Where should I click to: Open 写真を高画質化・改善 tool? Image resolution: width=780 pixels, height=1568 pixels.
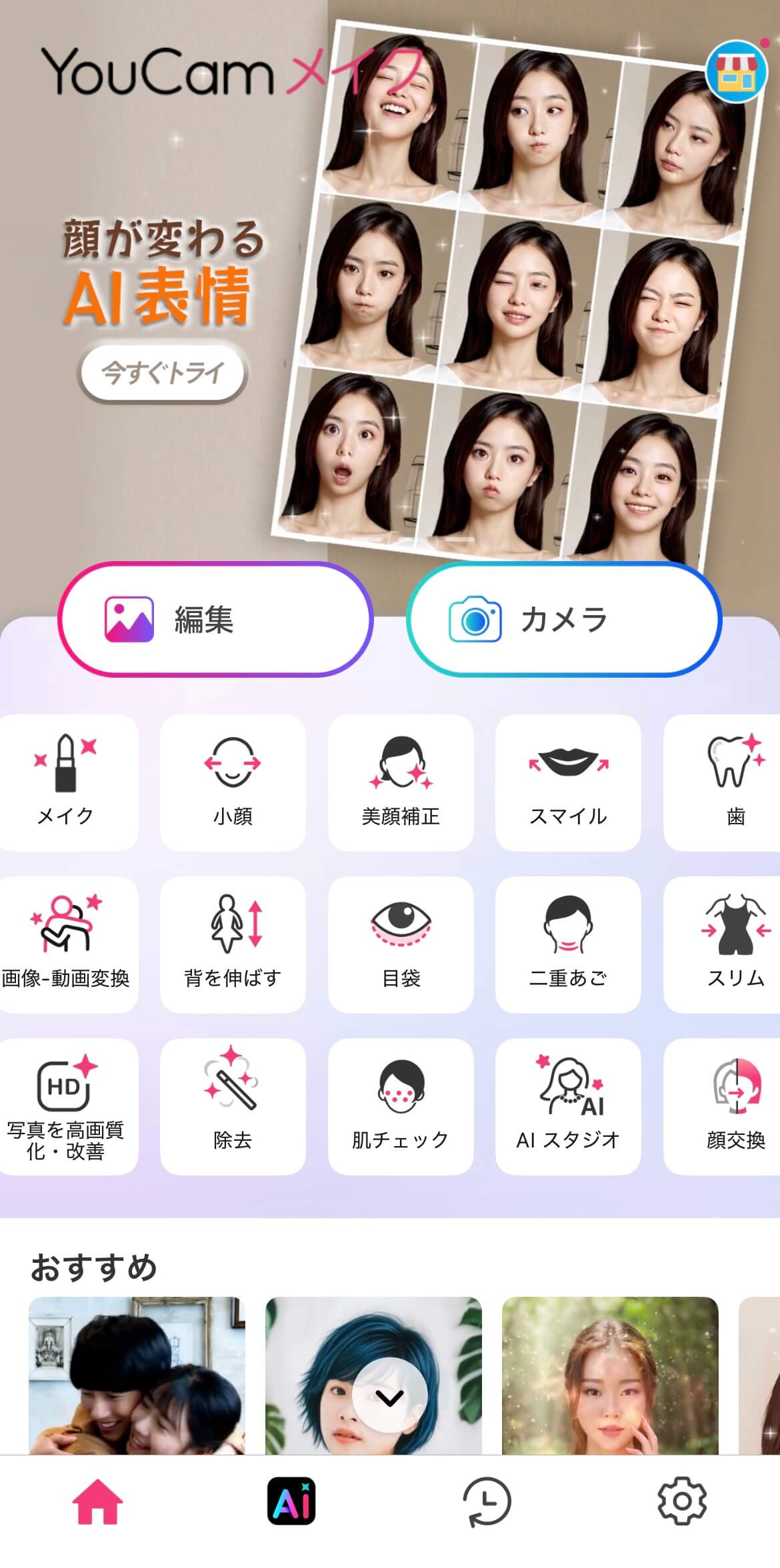click(x=65, y=1106)
